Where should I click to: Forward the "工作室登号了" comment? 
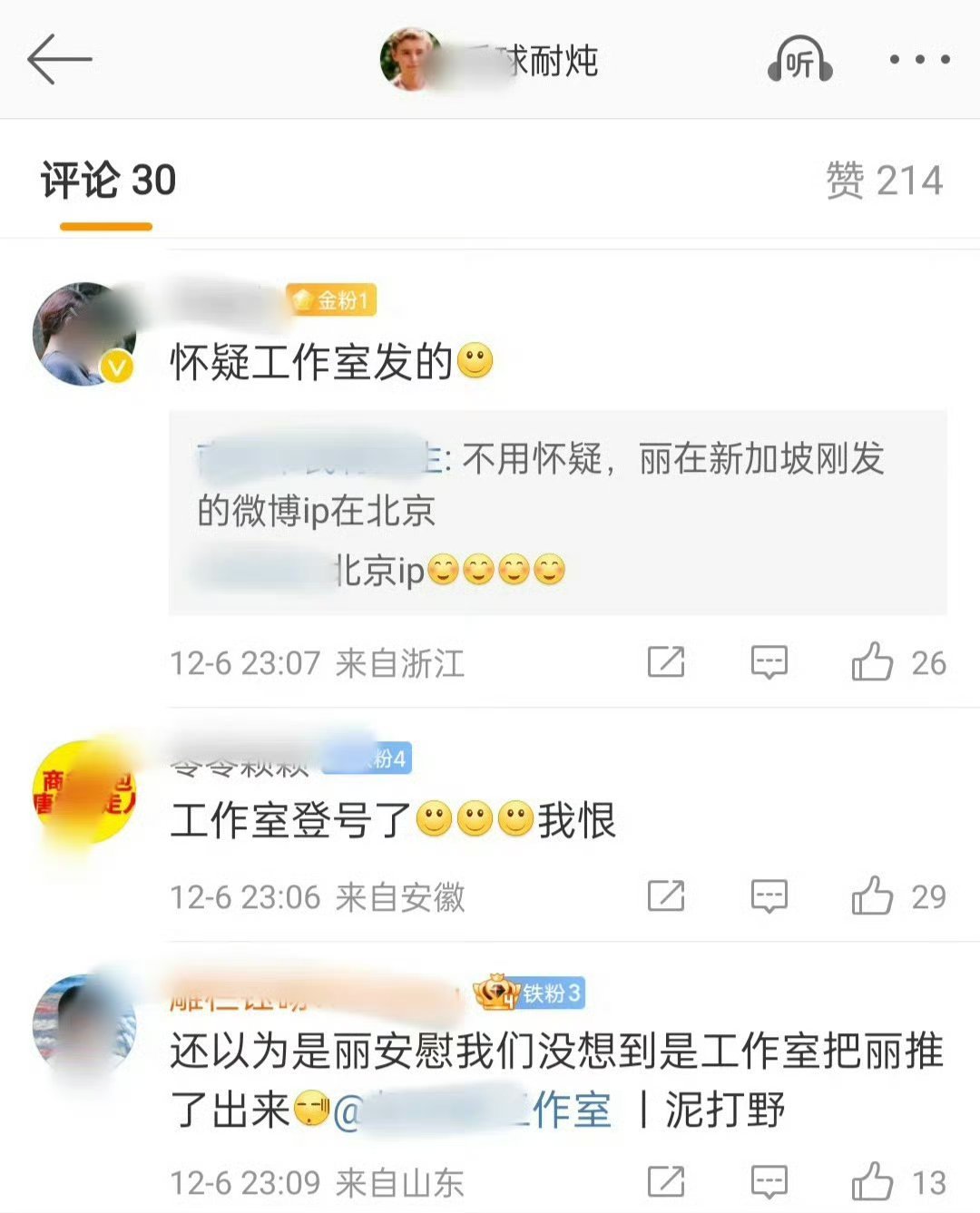point(668,896)
